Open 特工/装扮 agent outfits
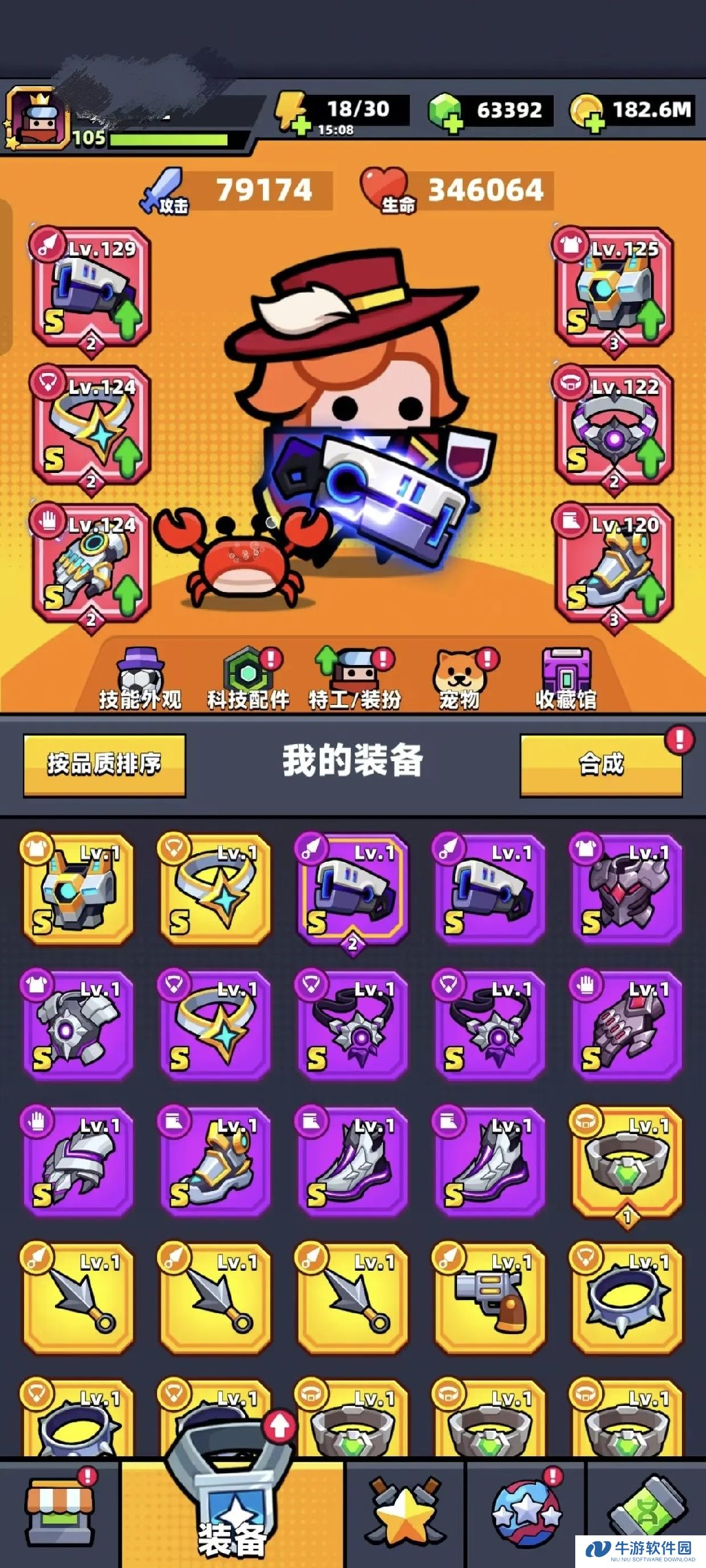This screenshot has width=706, height=1568. pos(355,679)
